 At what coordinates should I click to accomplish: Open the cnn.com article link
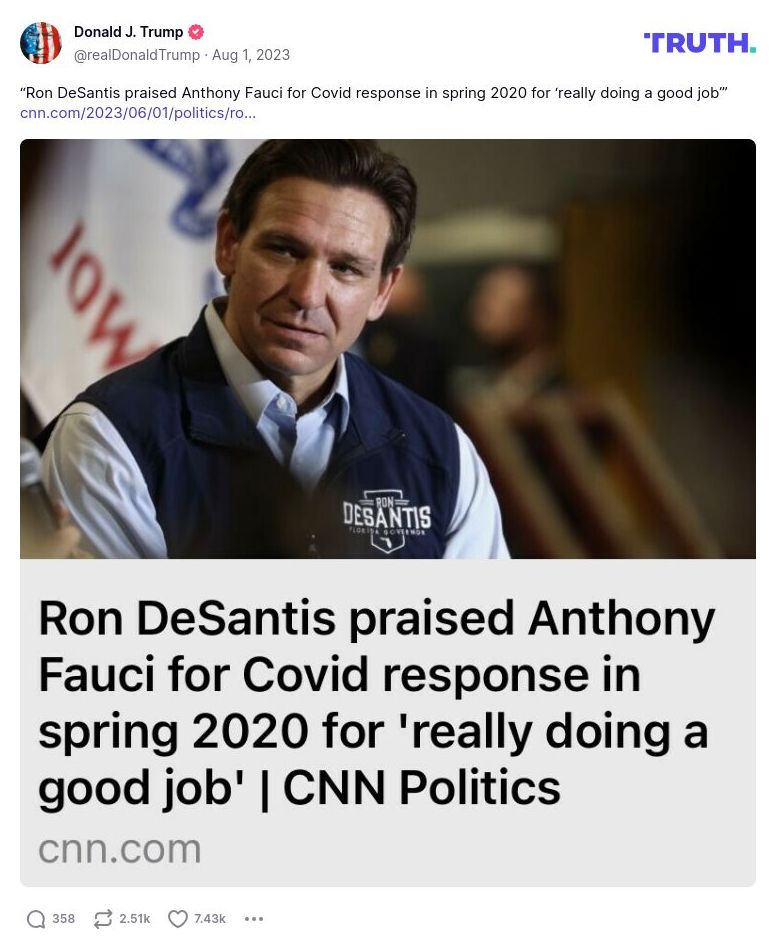(138, 113)
